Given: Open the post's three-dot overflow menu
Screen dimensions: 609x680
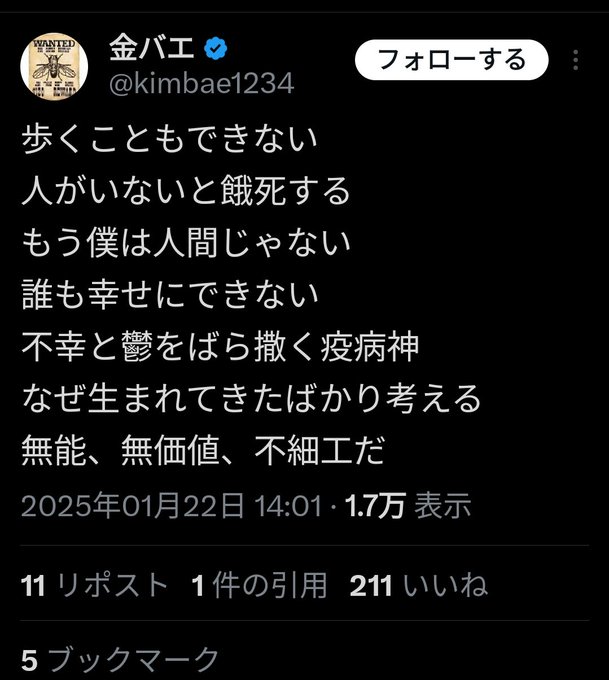Looking at the screenshot, I should click(x=577, y=60).
